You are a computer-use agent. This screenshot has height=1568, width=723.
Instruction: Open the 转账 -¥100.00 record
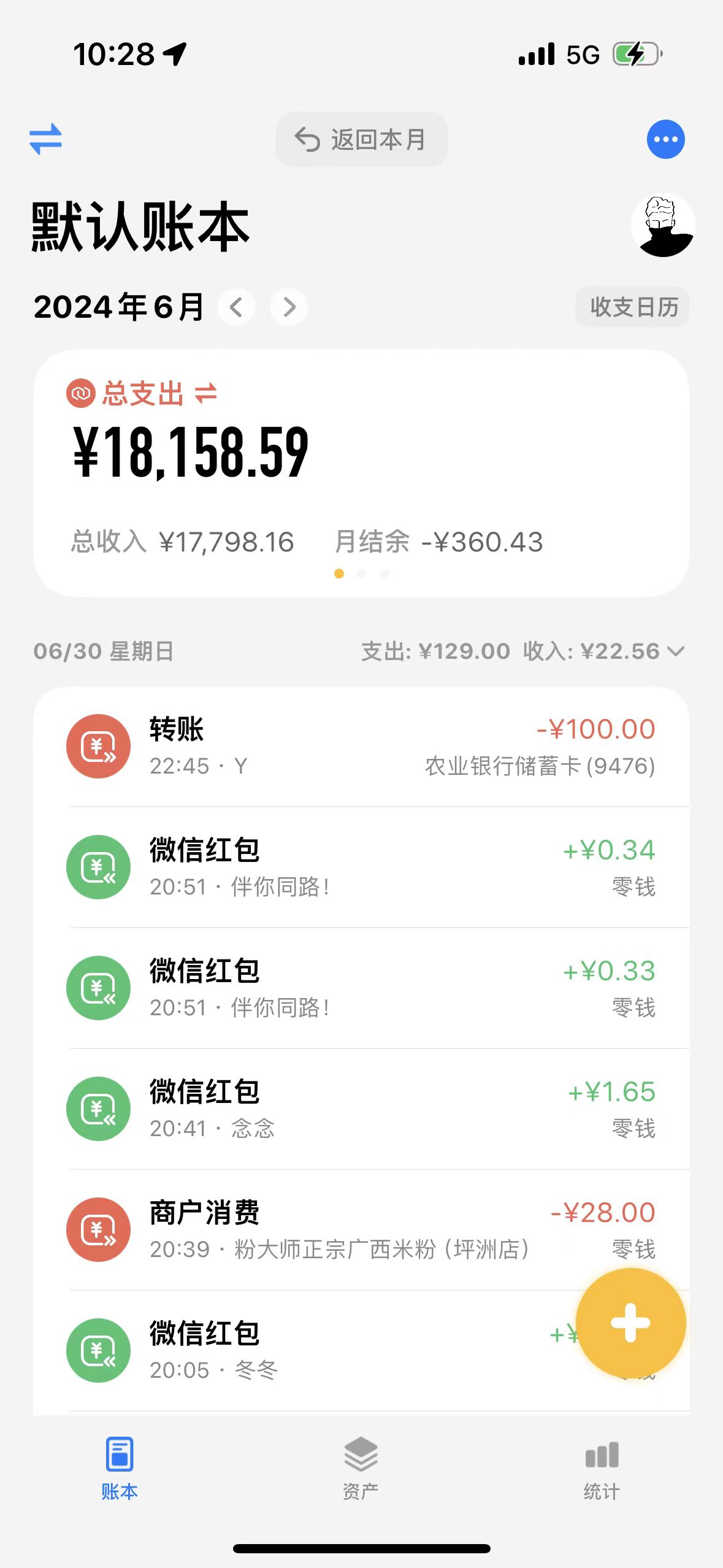click(x=361, y=747)
